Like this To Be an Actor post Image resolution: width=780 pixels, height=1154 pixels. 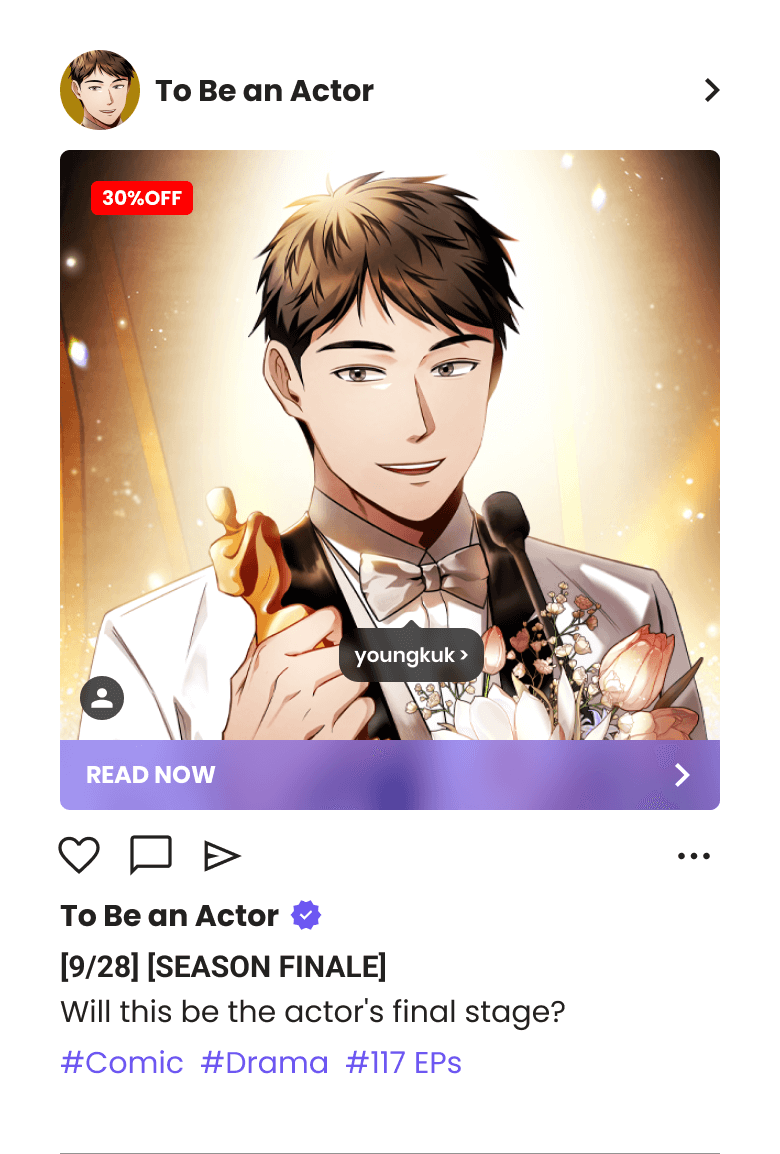[79, 855]
